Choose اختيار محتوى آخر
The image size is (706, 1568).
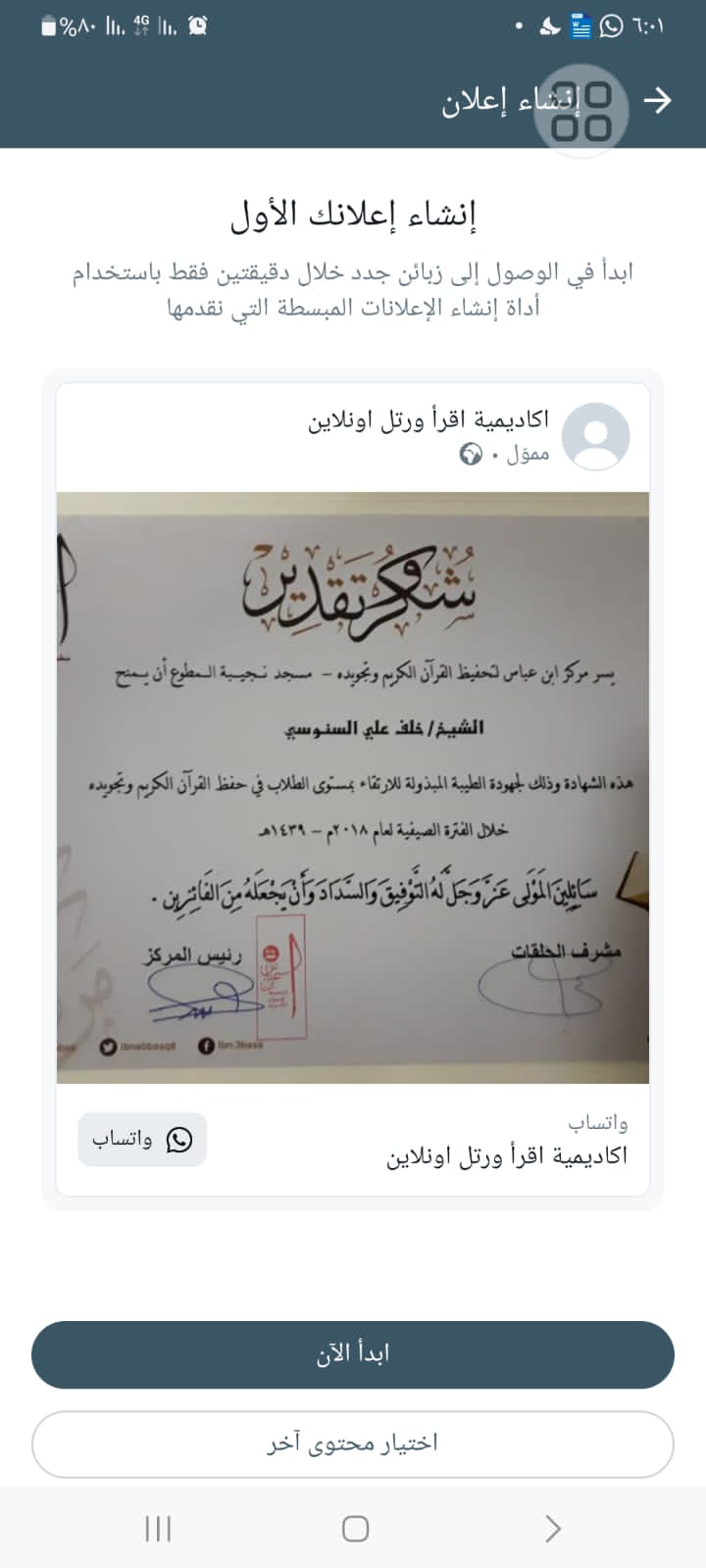[x=353, y=1444]
